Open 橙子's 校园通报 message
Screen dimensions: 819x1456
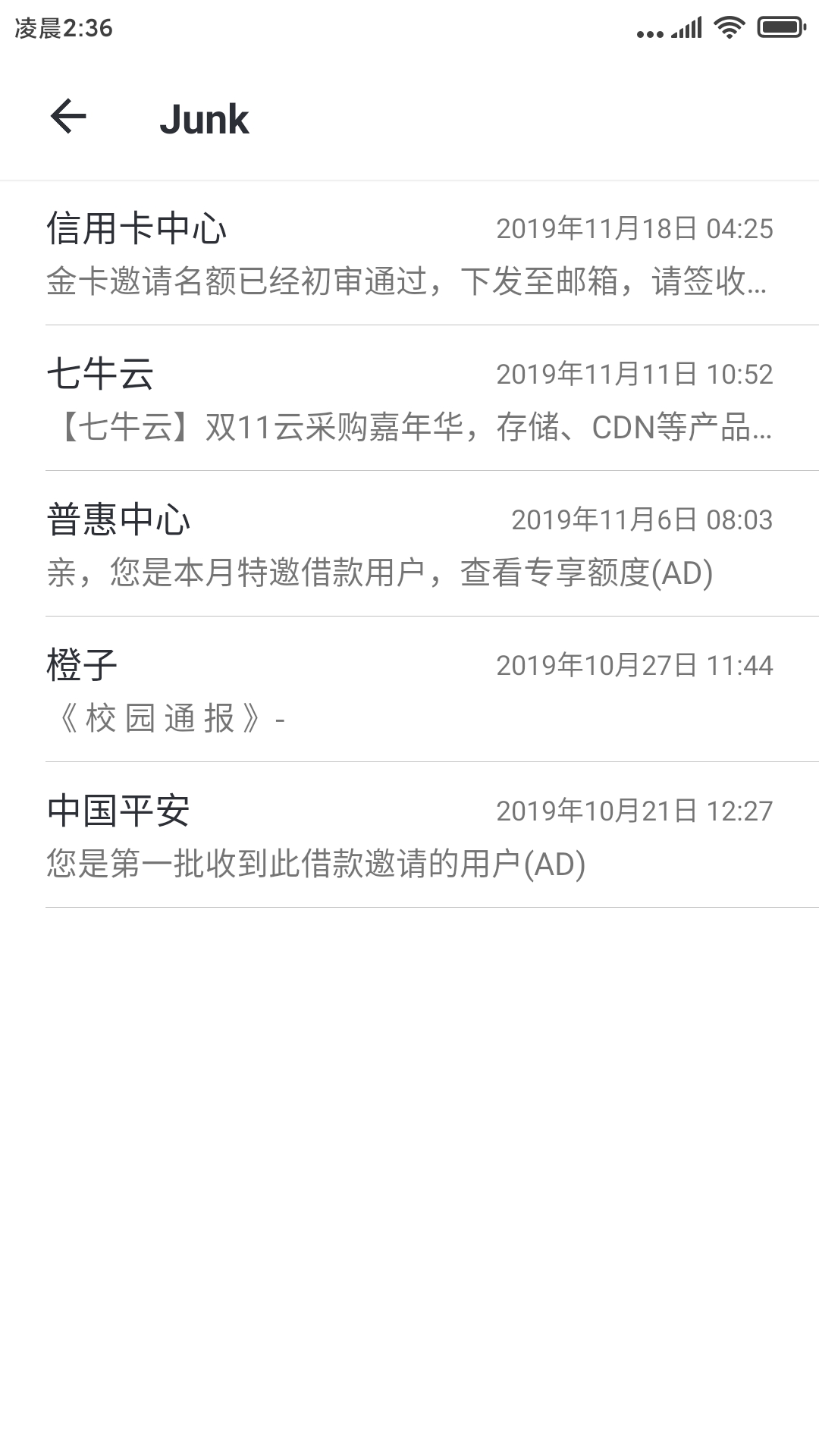click(409, 691)
